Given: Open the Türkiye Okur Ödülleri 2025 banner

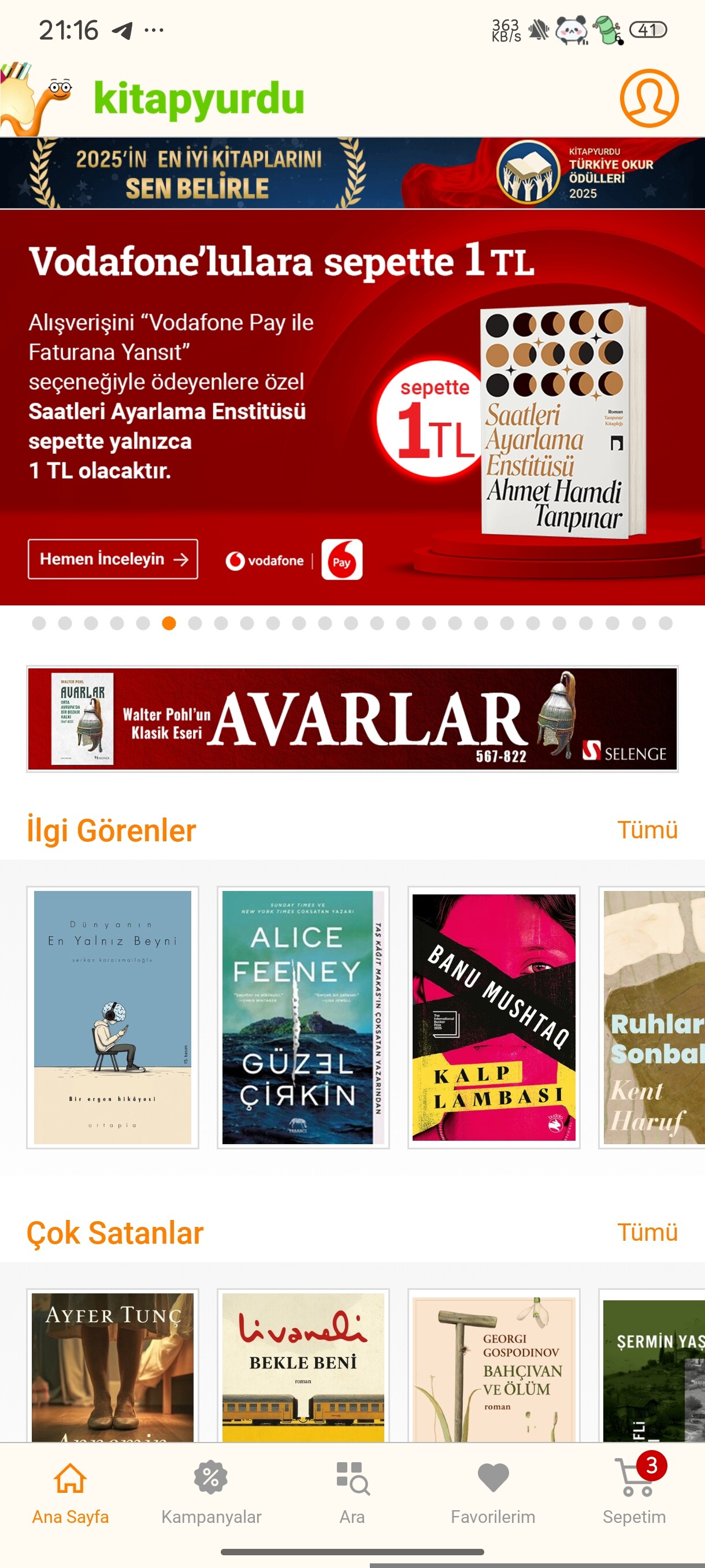Looking at the screenshot, I should pyautogui.click(x=352, y=173).
